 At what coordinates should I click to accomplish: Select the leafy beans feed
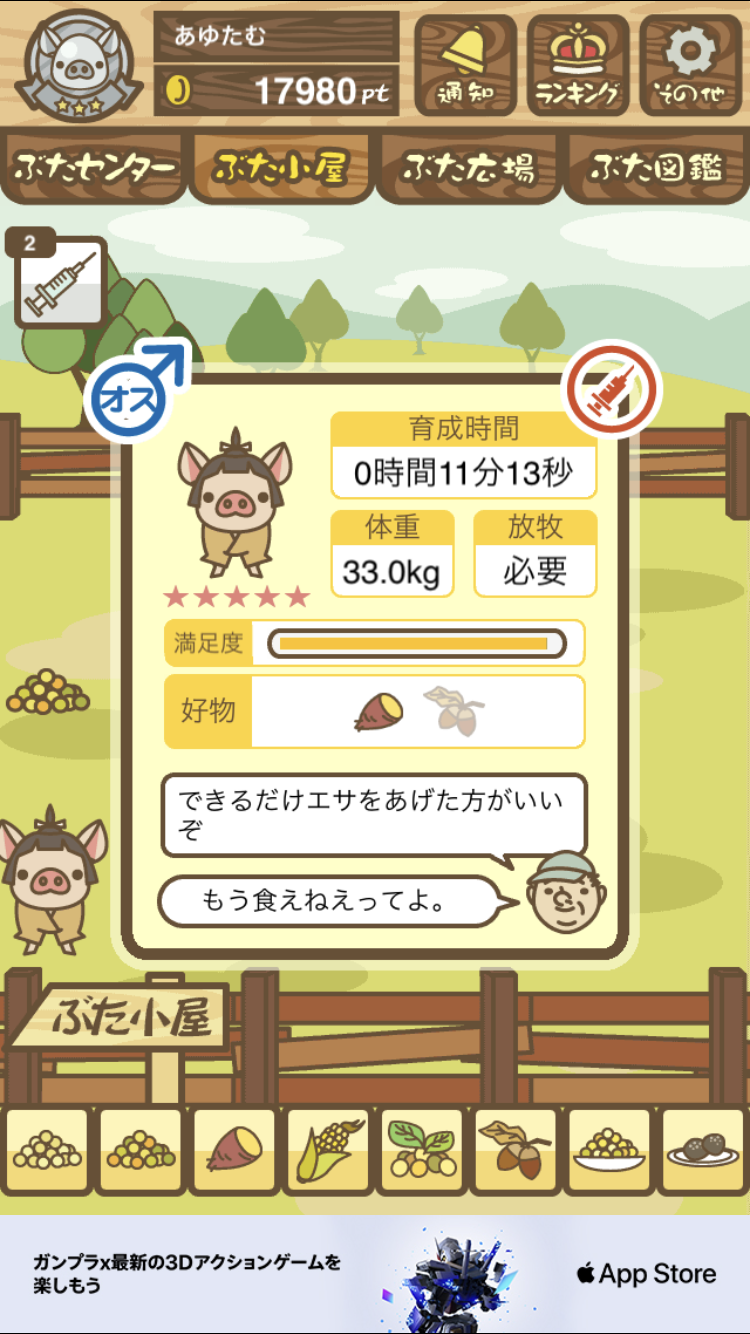point(422,1151)
